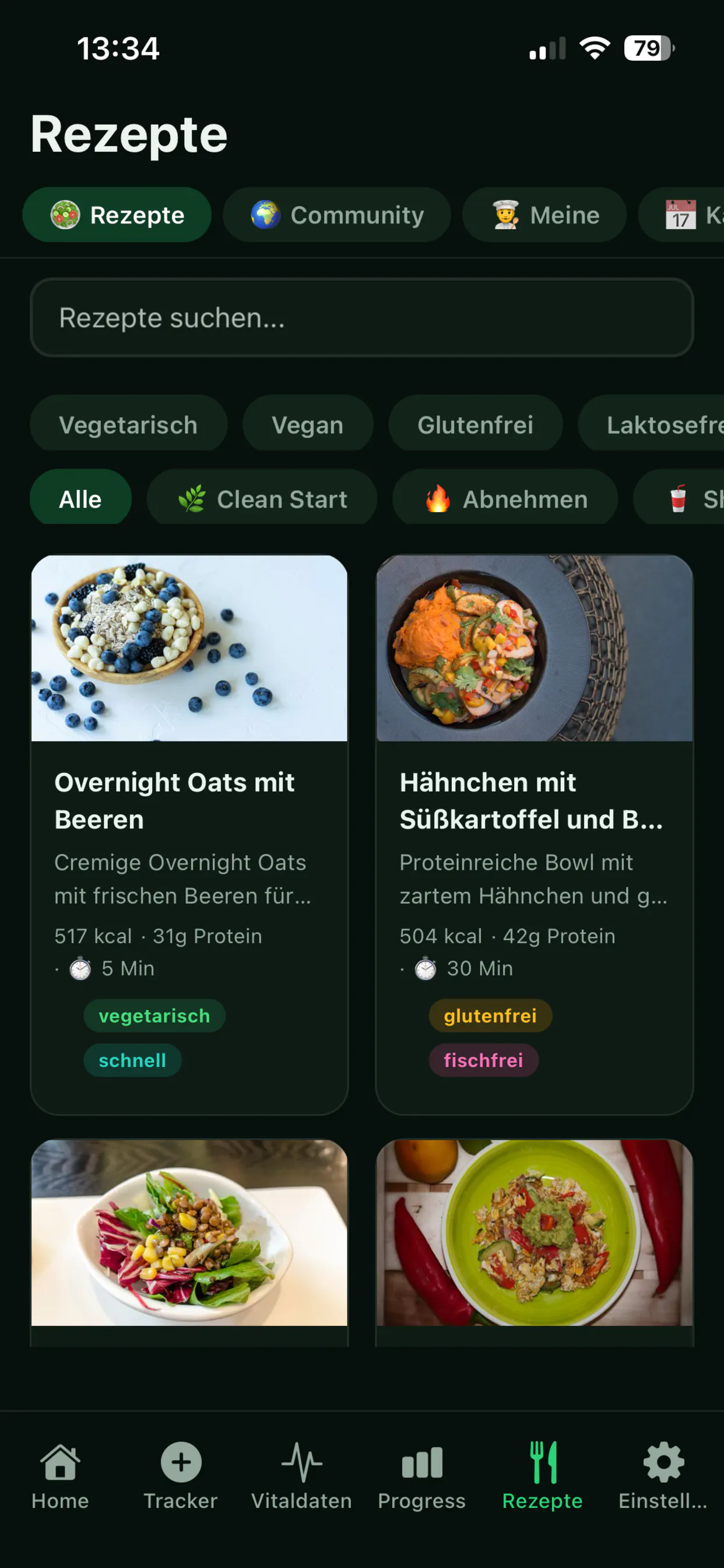
Task: Apply the Vegan filter chip
Action: [x=307, y=423]
